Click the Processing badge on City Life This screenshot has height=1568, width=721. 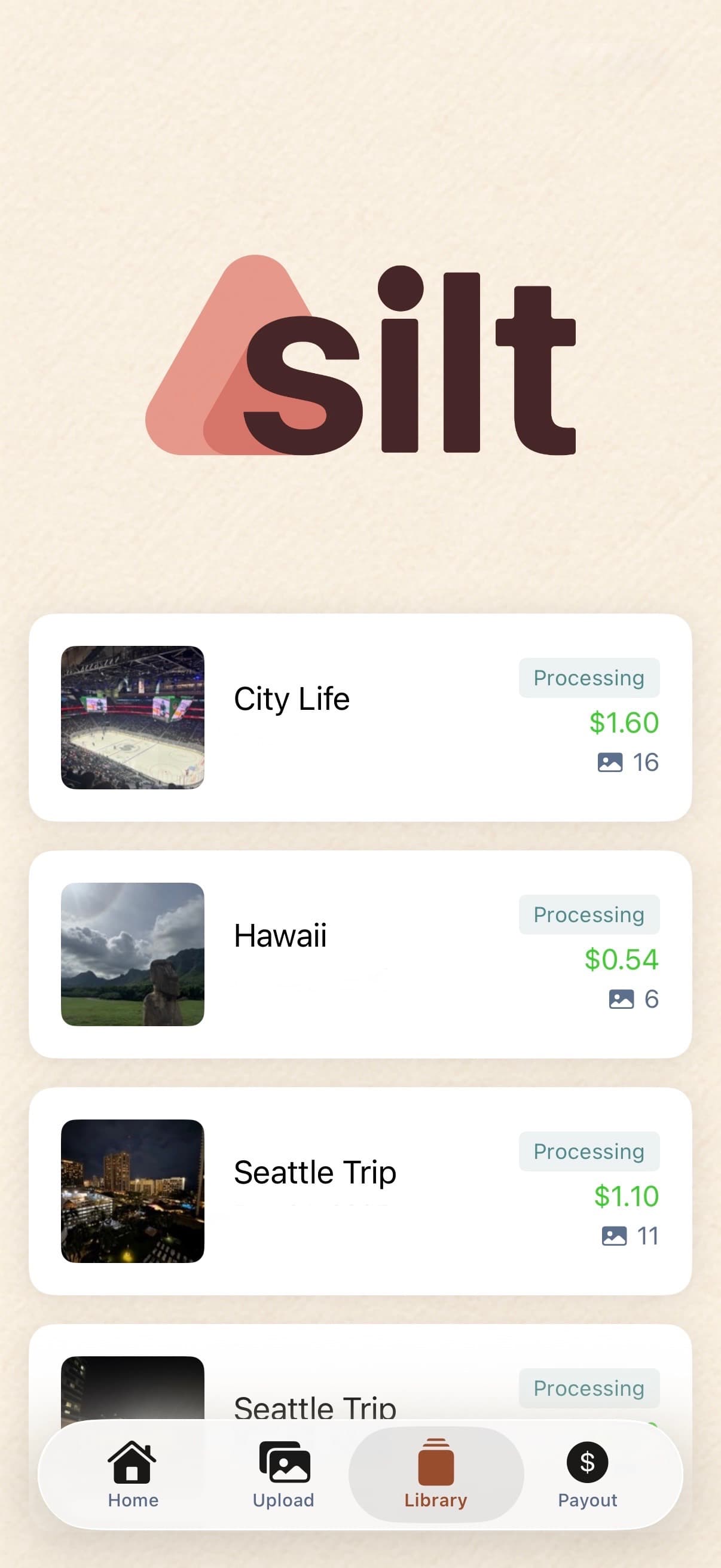[x=588, y=678]
